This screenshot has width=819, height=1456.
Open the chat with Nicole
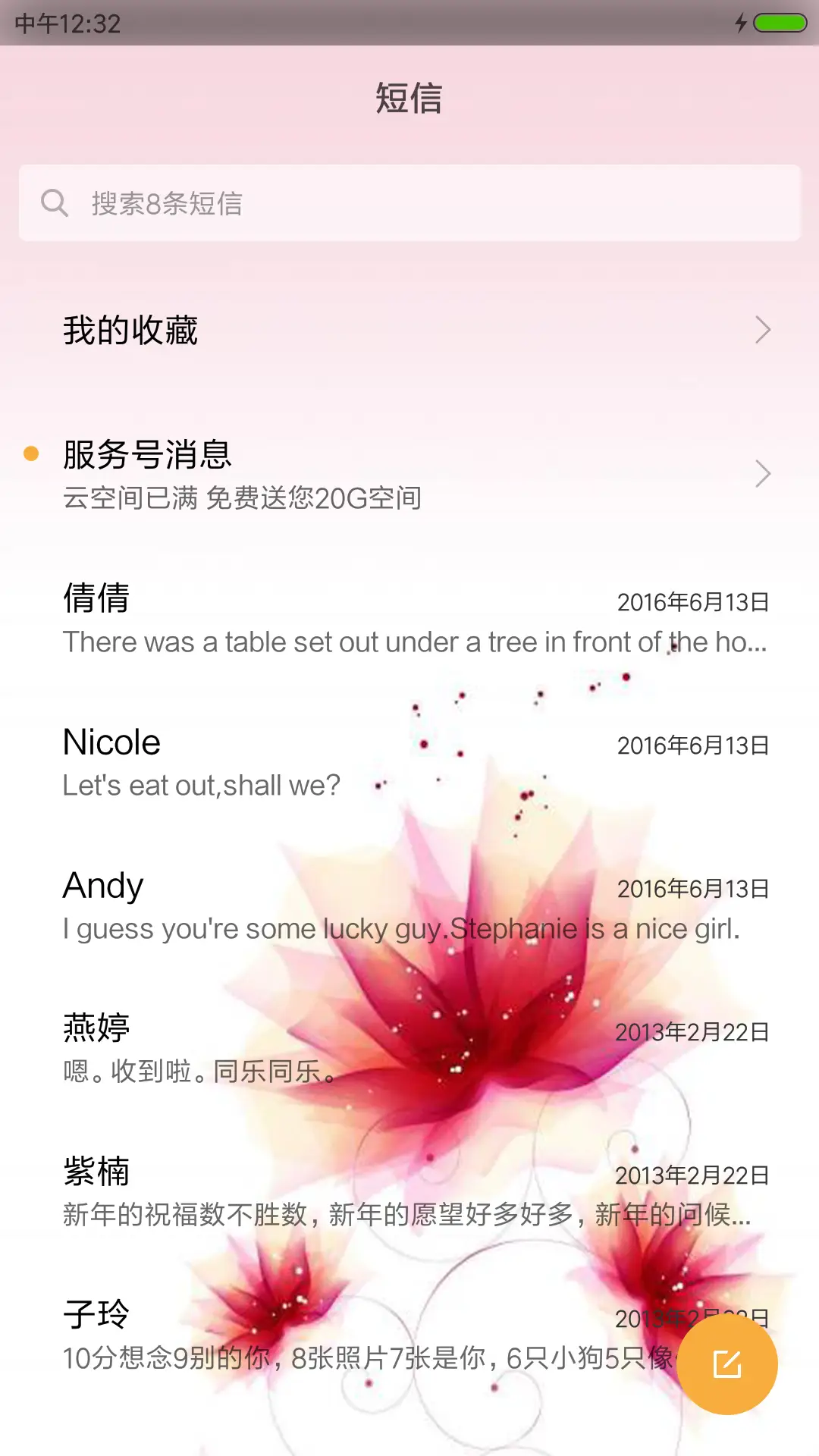coord(409,762)
